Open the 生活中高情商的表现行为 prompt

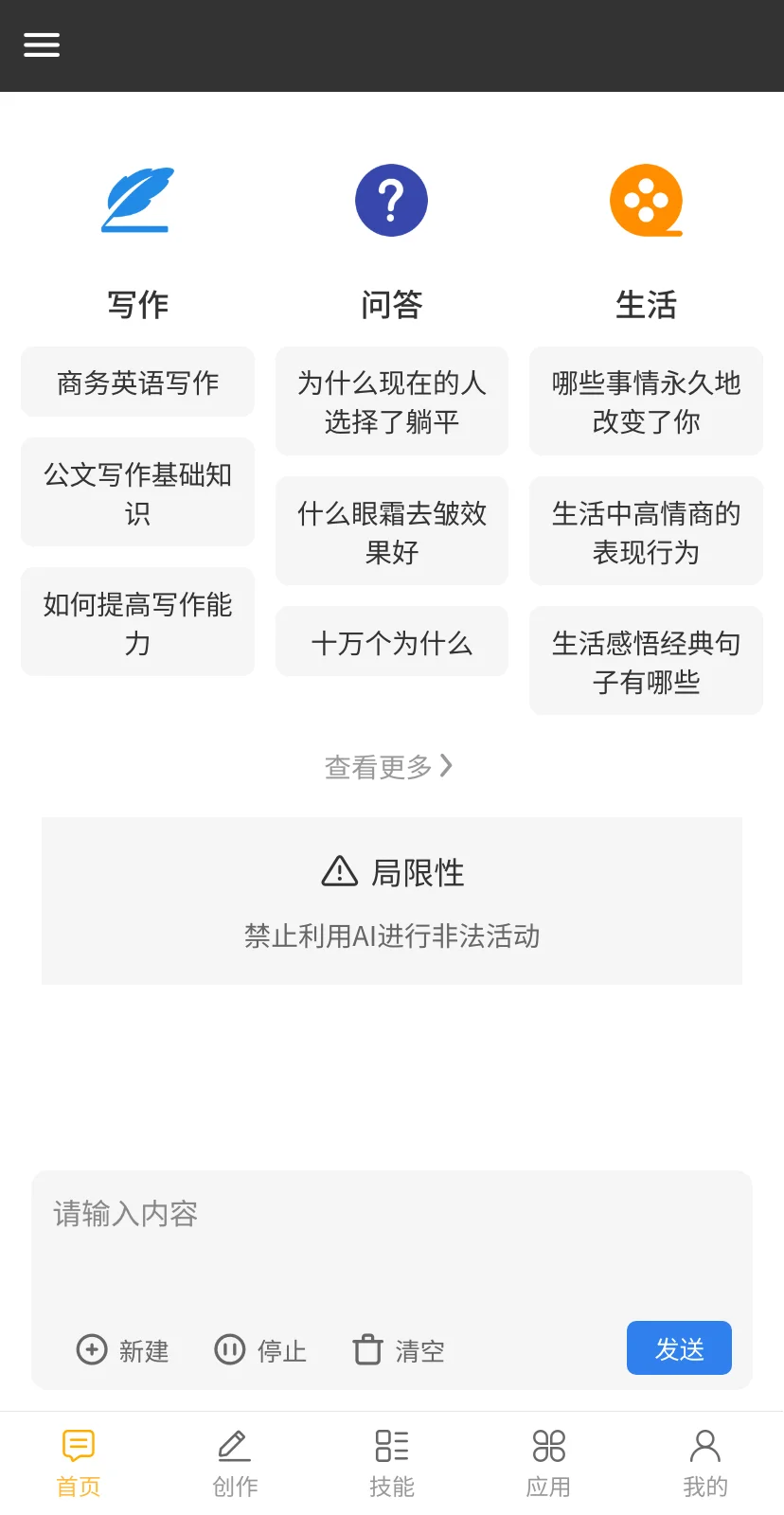(x=646, y=531)
